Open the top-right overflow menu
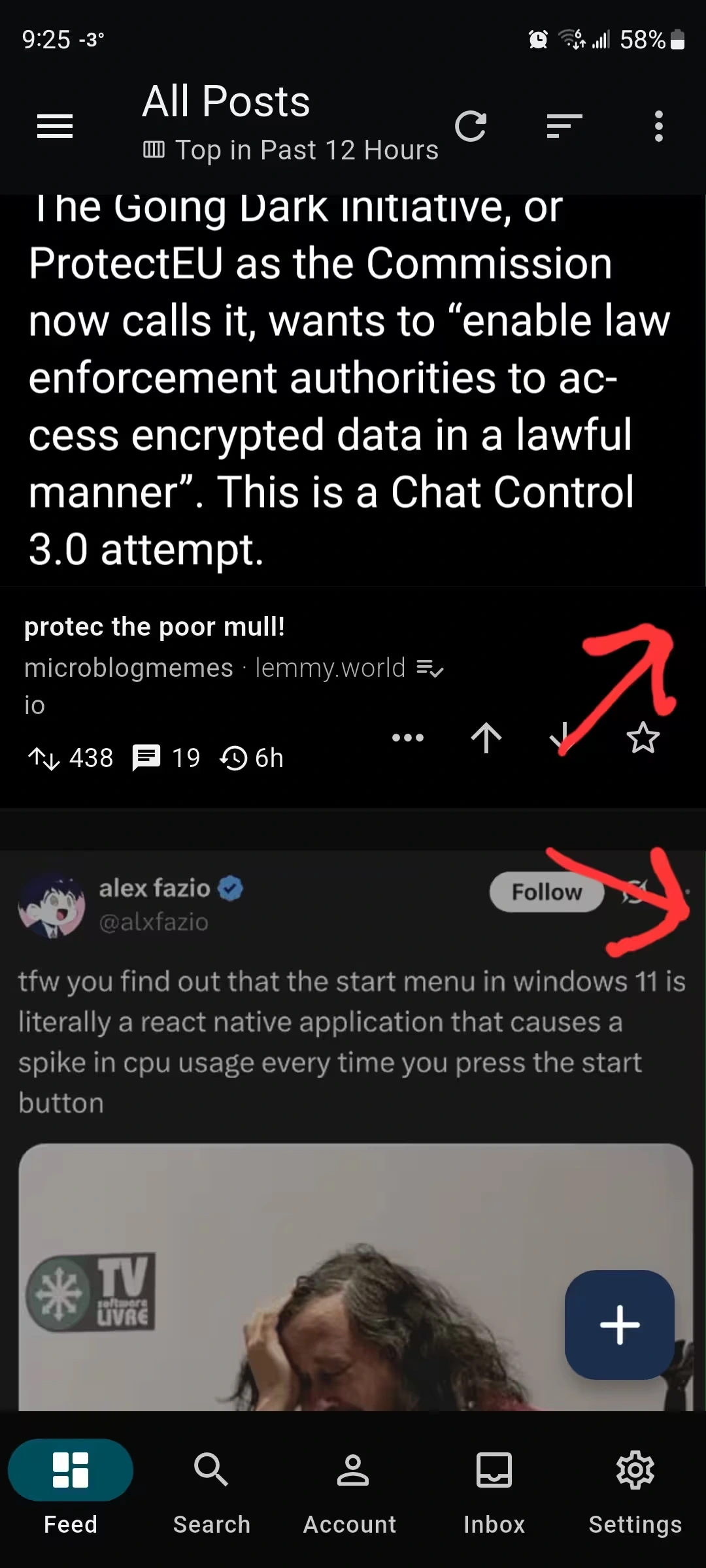This screenshot has height=1568, width=706. coord(658,125)
